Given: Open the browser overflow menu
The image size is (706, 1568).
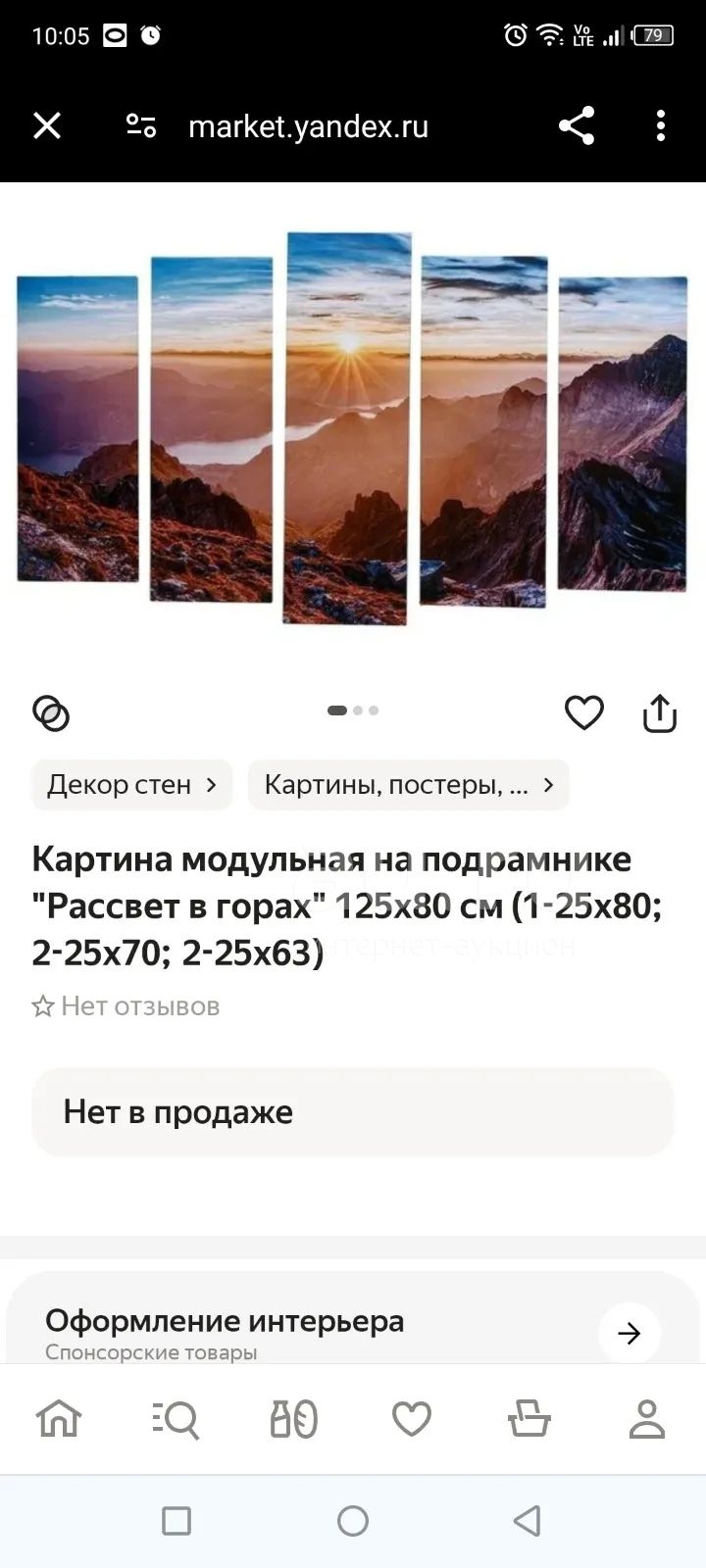Looking at the screenshot, I should click(x=661, y=125).
